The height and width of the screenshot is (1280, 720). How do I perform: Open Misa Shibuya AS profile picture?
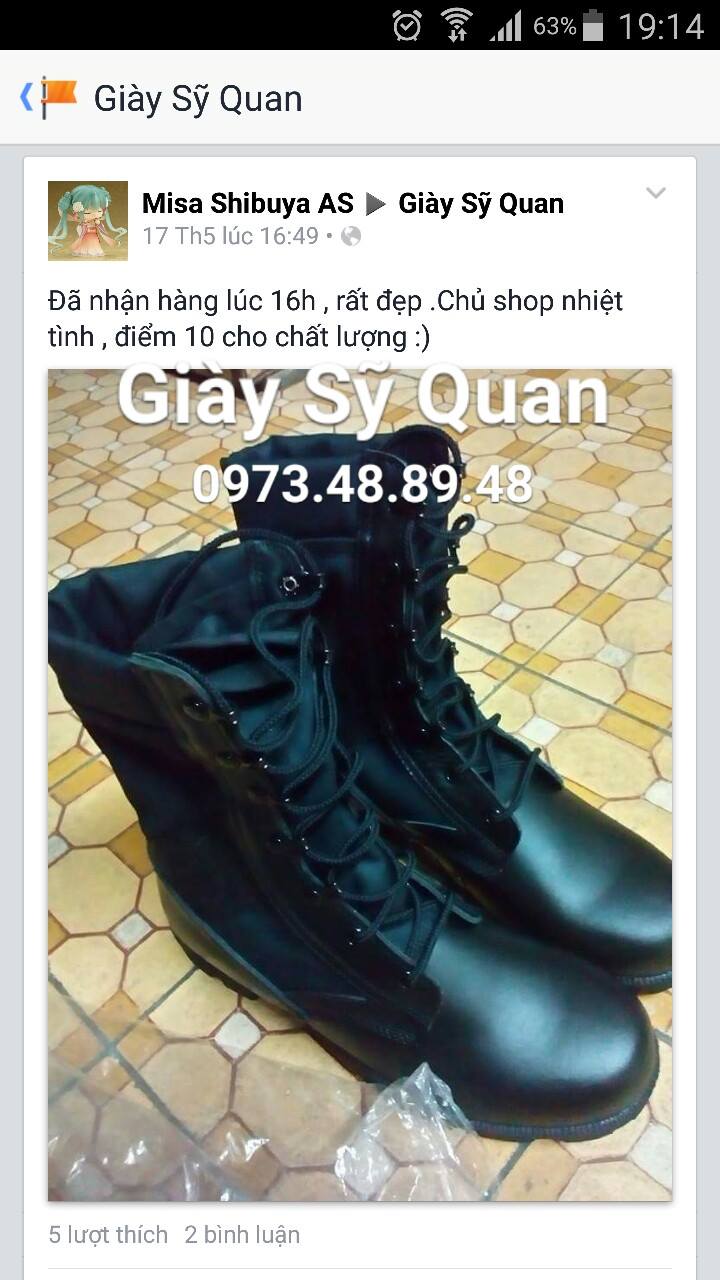(88, 221)
